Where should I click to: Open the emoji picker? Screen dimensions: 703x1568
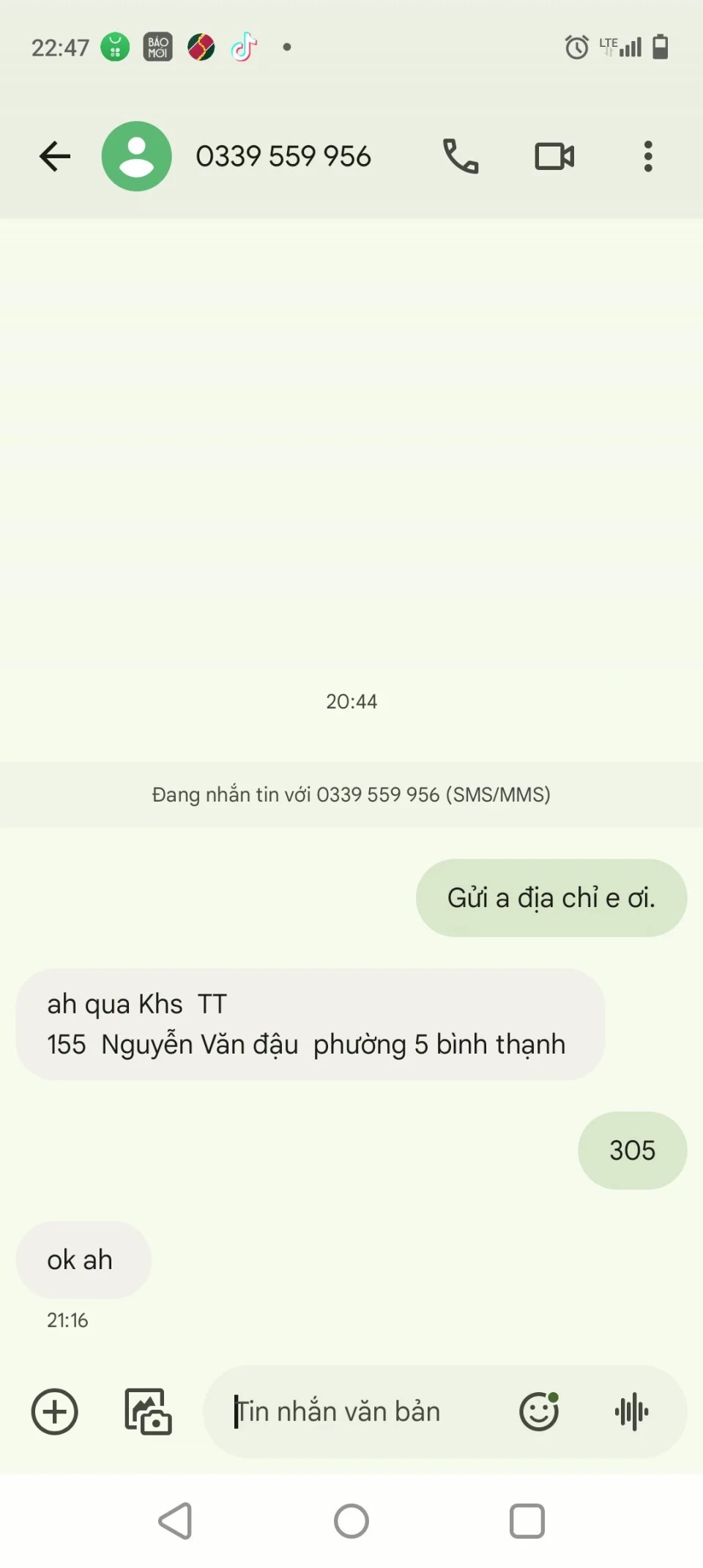click(539, 1411)
